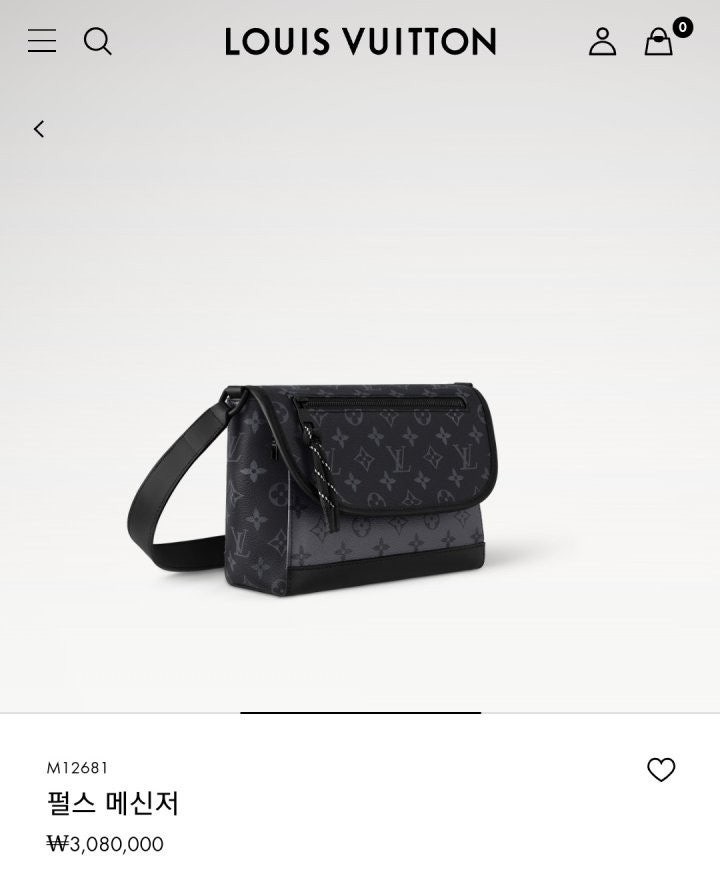This screenshot has height=884, width=720.
Task: Open the search magnifier
Action: point(97,41)
